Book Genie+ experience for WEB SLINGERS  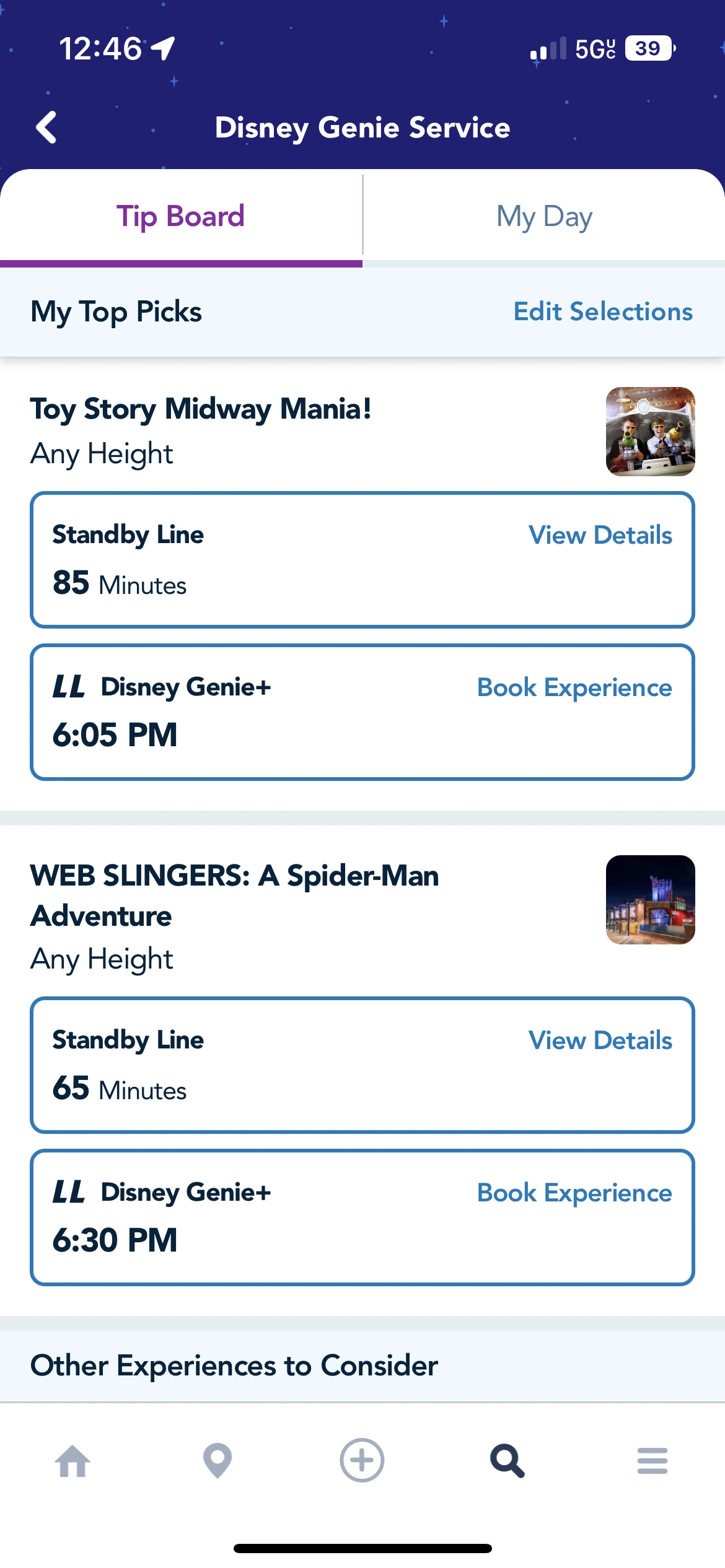tap(574, 1193)
